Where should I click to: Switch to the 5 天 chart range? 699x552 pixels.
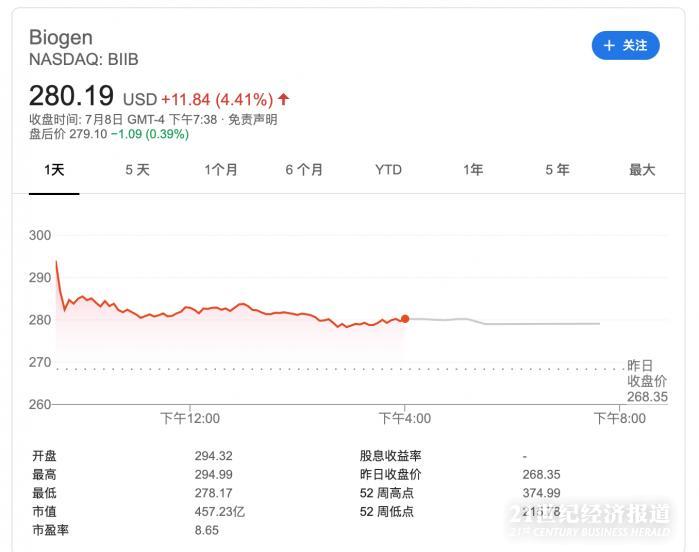click(x=137, y=170)
